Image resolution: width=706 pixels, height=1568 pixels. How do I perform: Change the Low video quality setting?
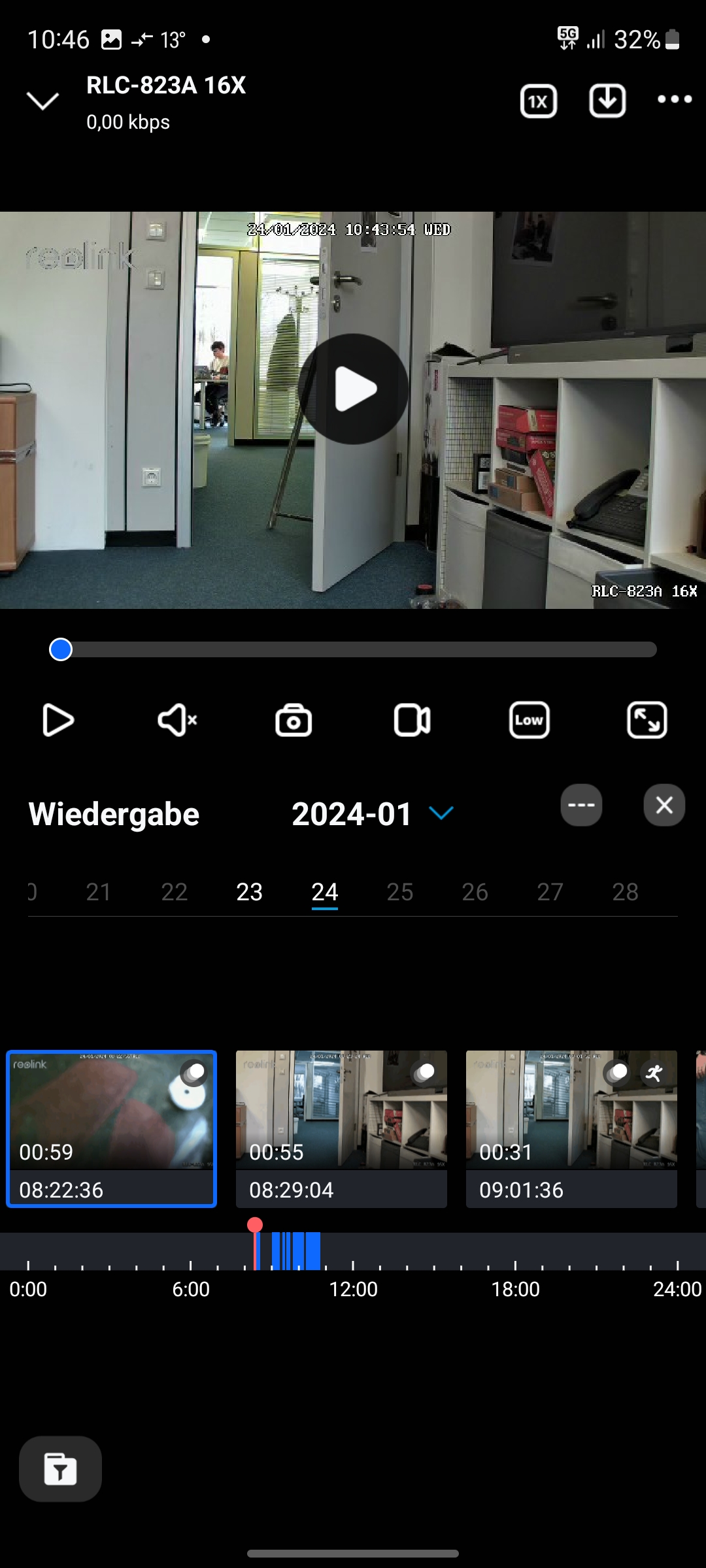[x=529, y=721]
